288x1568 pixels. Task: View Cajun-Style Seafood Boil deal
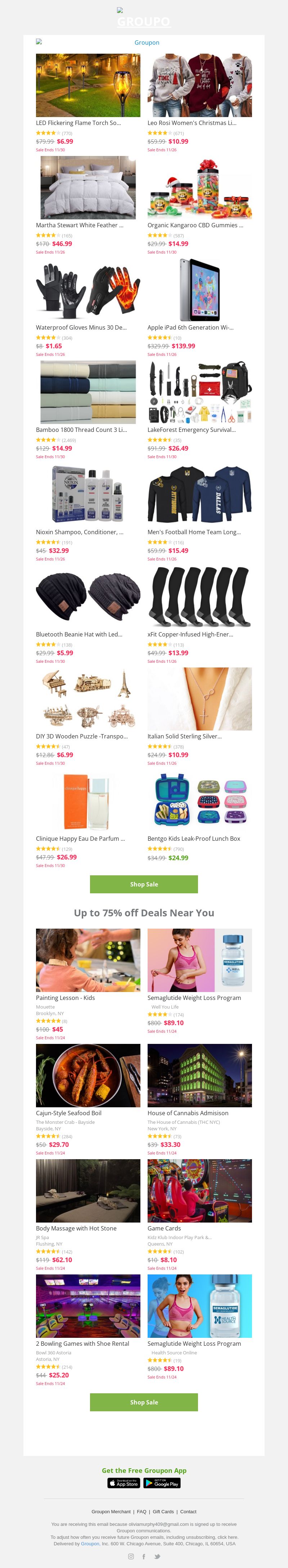coord(88,1075)
